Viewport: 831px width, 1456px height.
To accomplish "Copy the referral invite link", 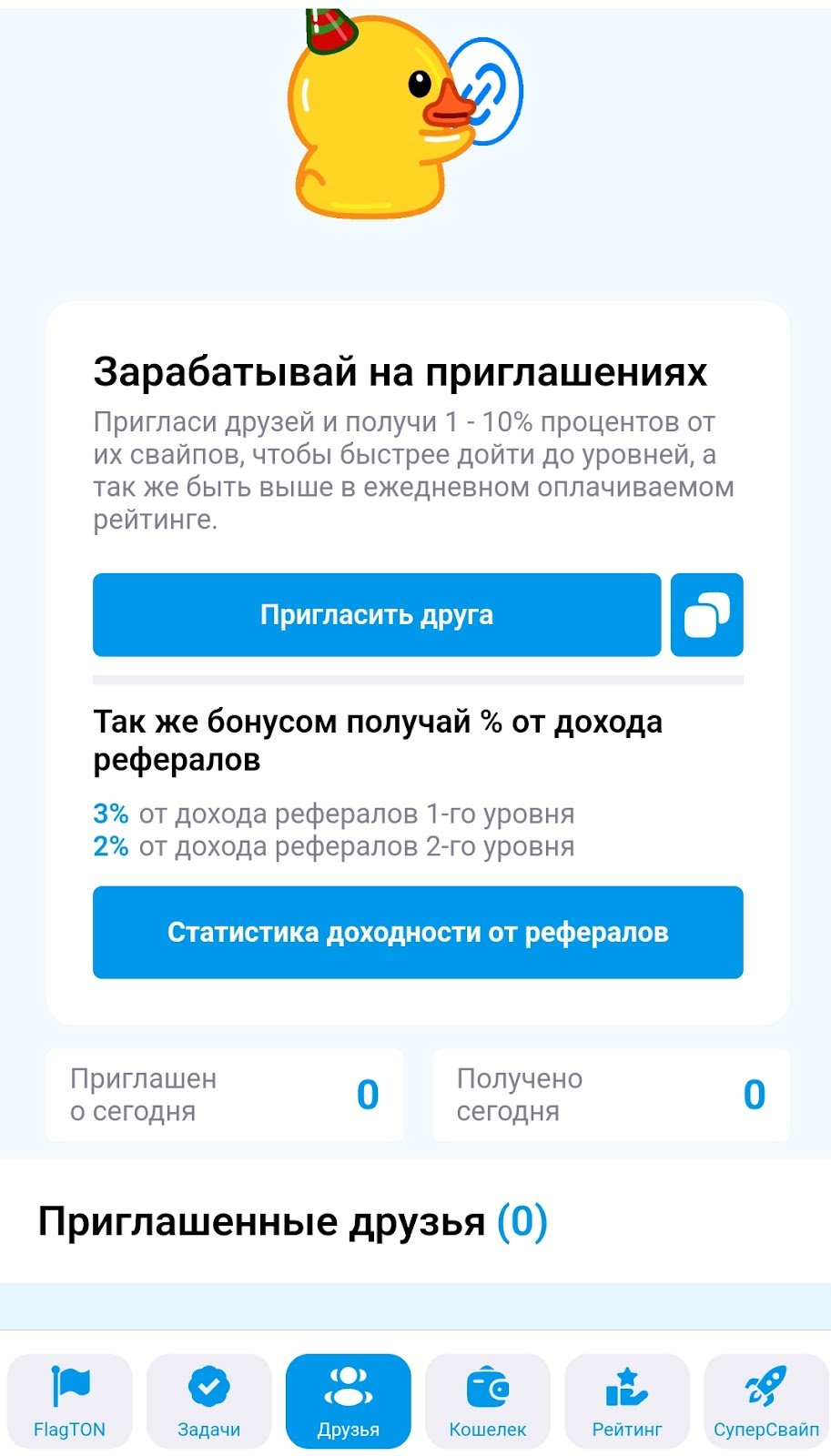I will pos(707,615).
